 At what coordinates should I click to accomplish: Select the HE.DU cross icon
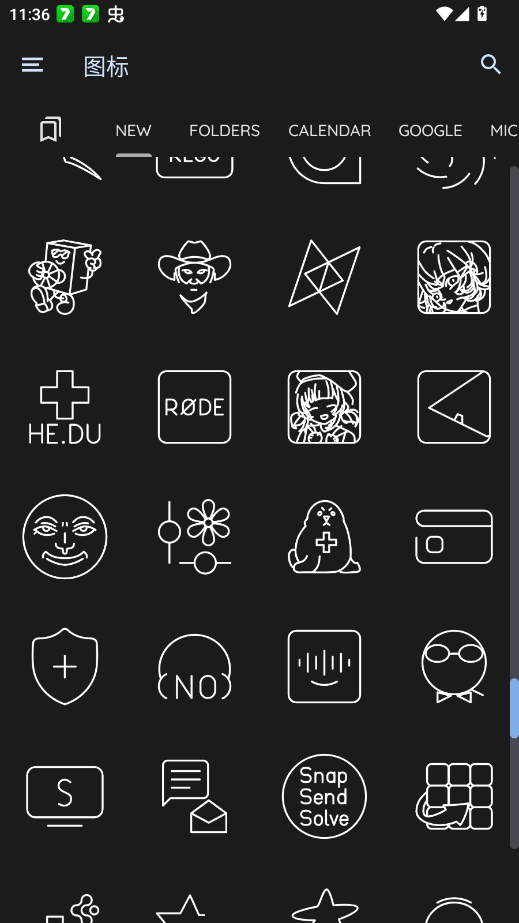(x=65, y=407)
